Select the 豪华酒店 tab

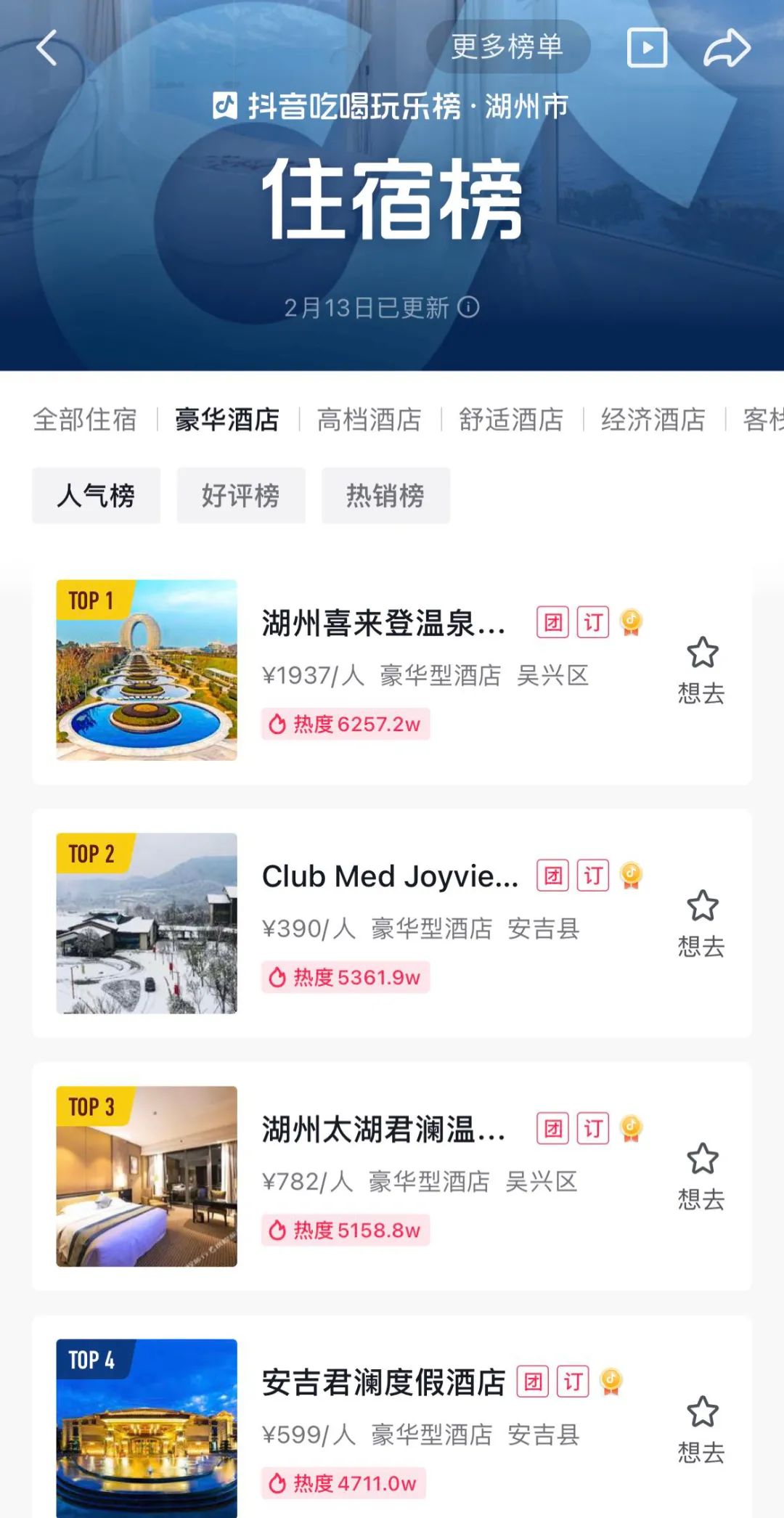pyautogui.click(x=227, y=420)
